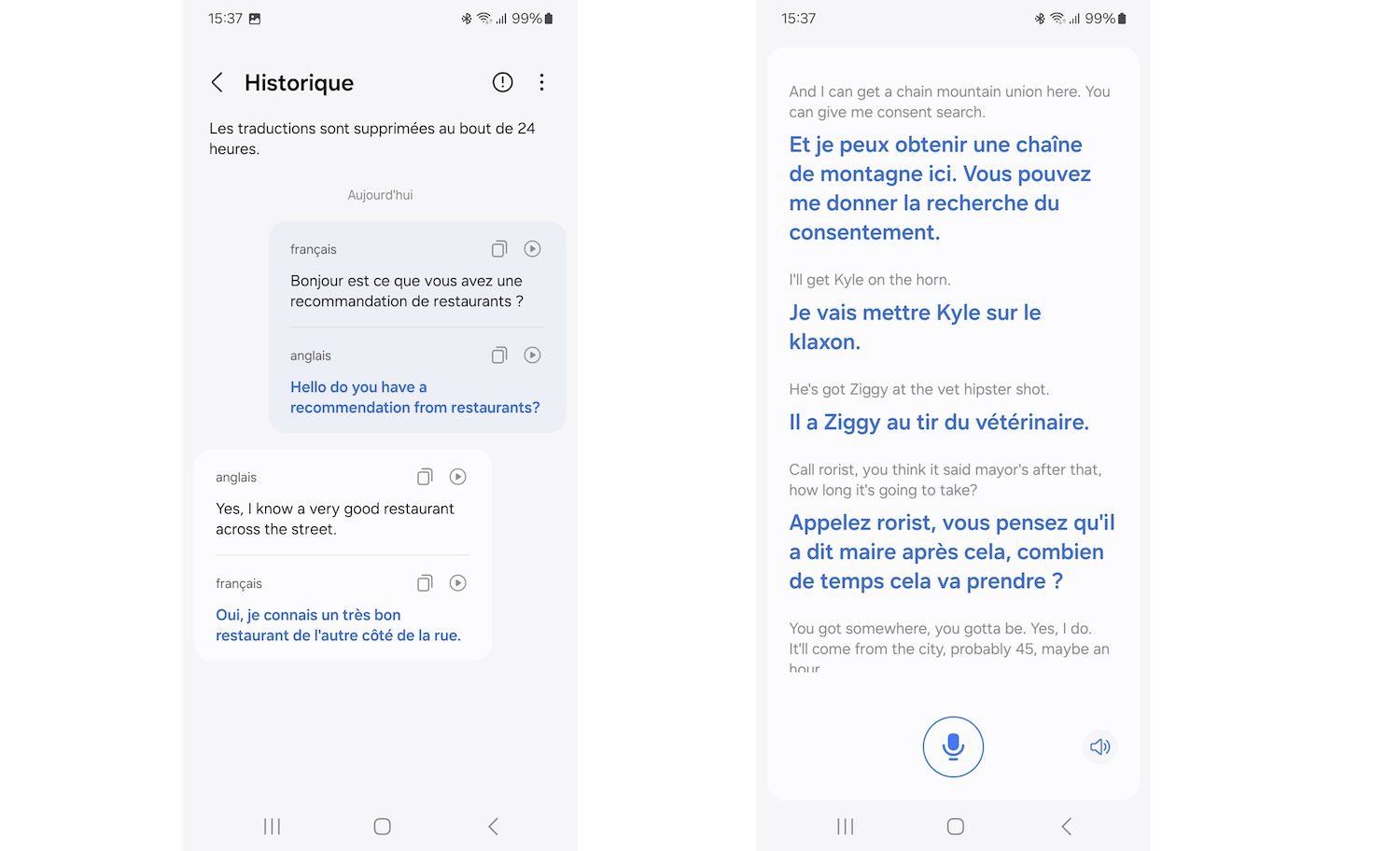Copy the French text 'Bonjour est ce que'
The image size is (1400, 851).
click(499, 249)
